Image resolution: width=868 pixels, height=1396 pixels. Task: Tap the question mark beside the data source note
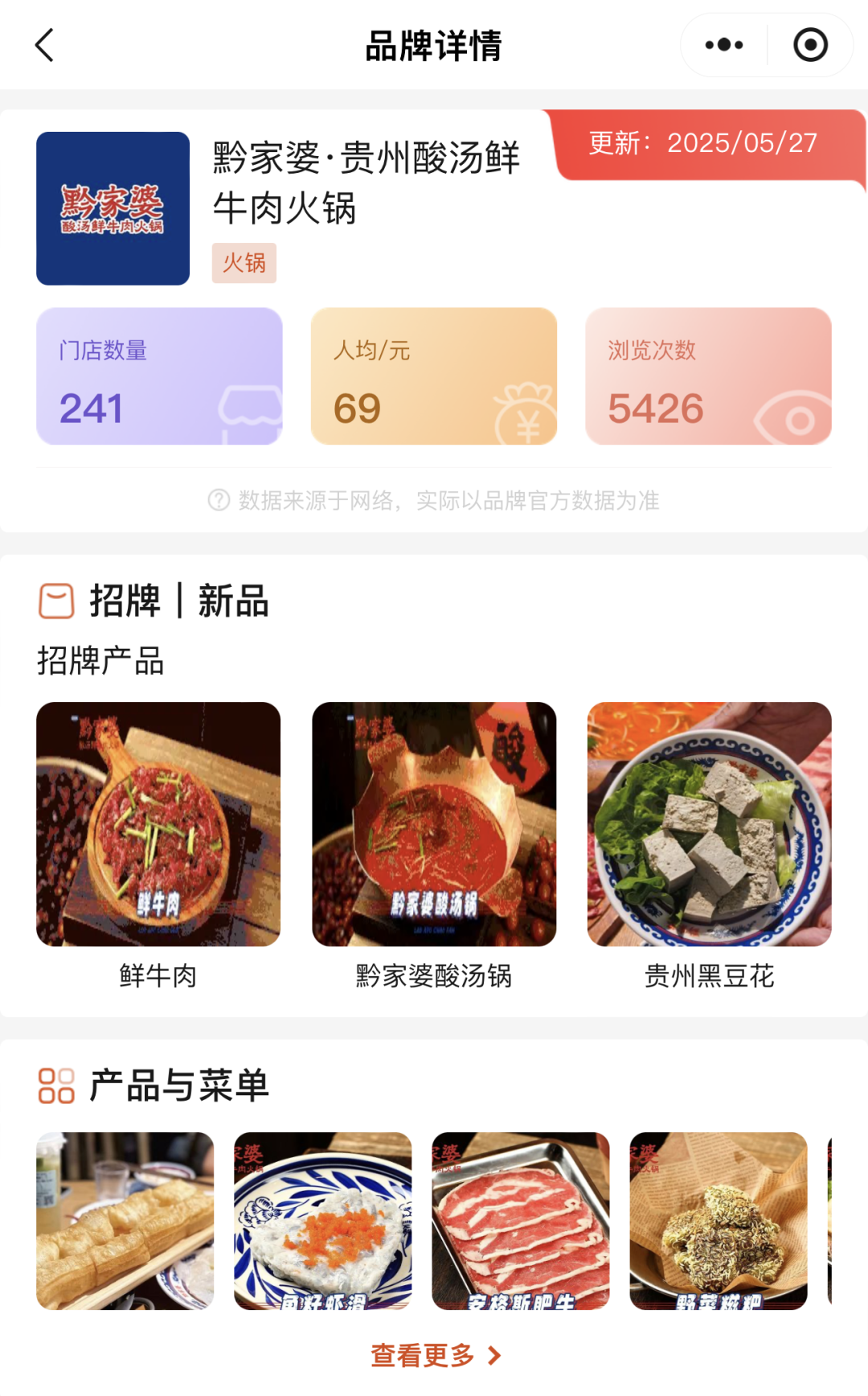[x=219, y=500]
